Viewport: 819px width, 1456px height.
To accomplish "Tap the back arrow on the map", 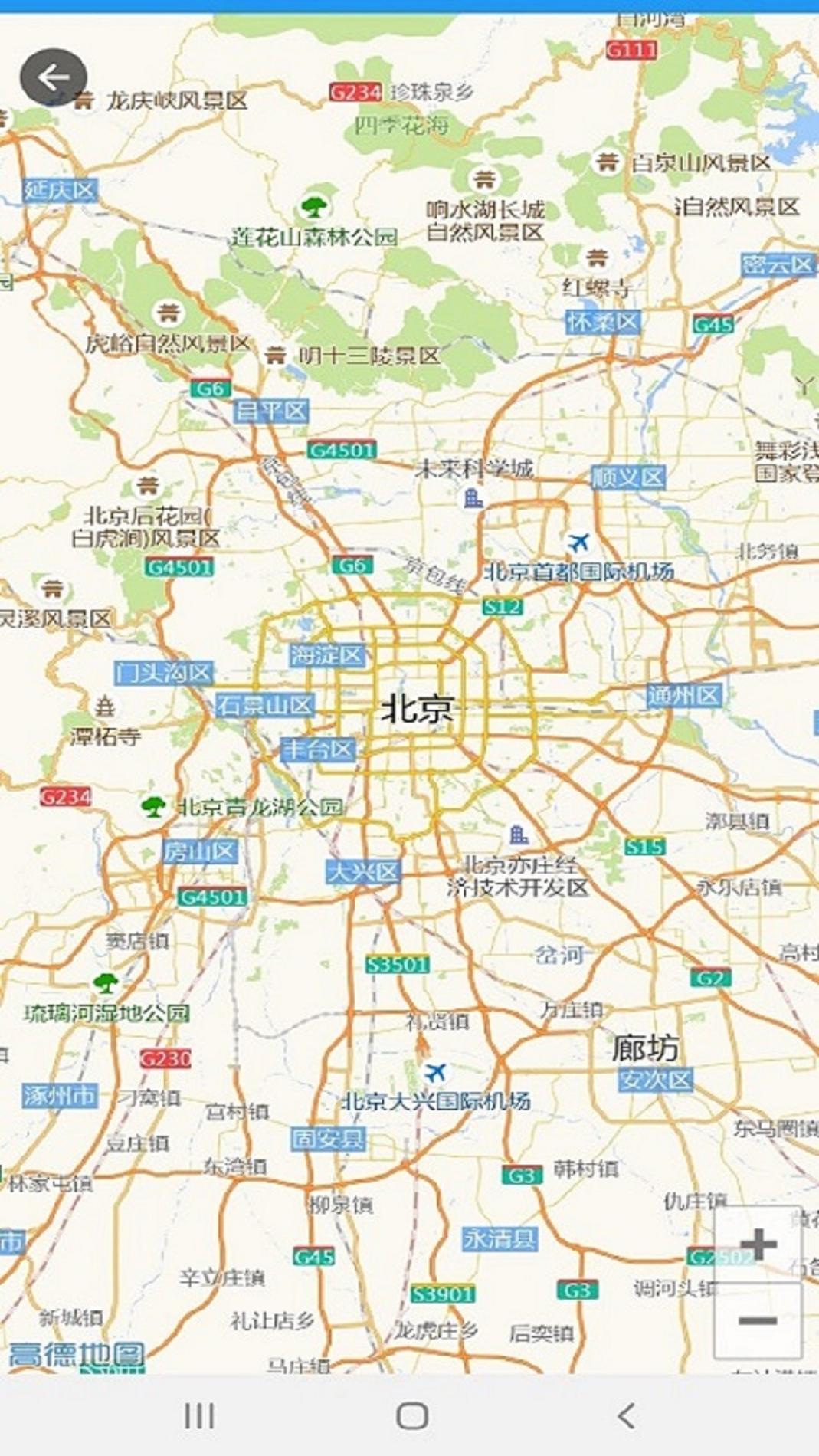I will pos(53,77).
